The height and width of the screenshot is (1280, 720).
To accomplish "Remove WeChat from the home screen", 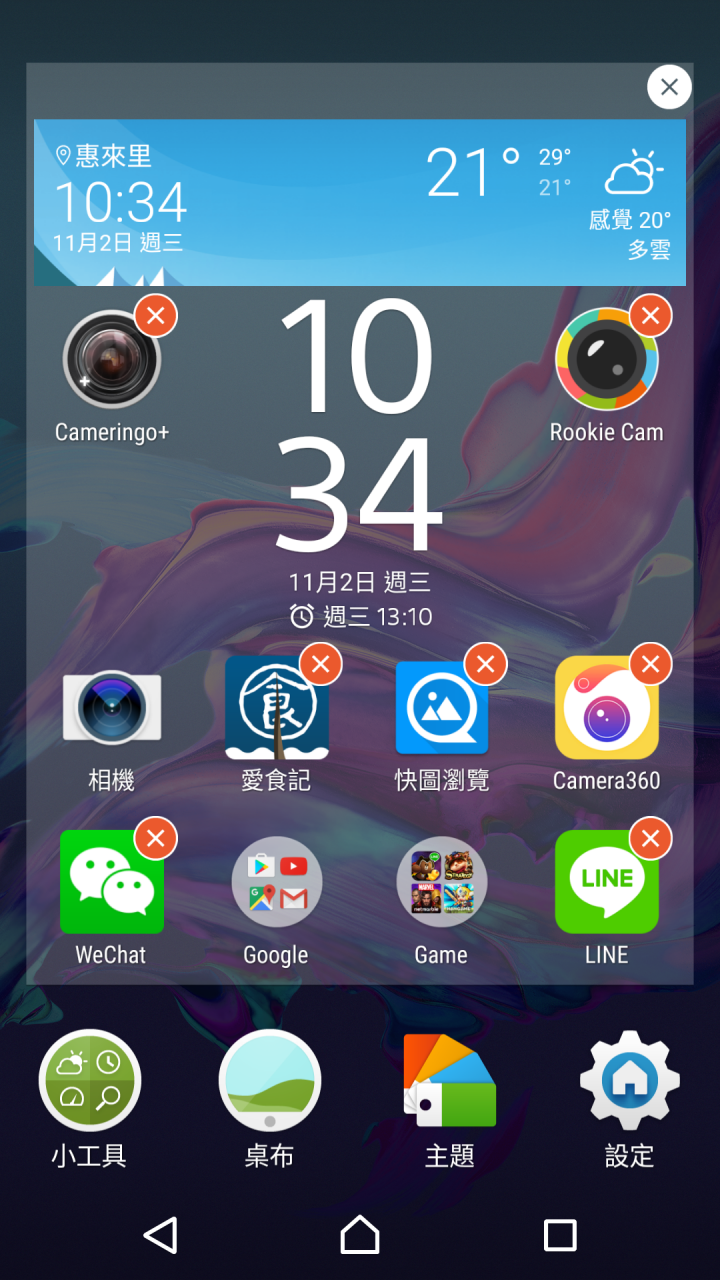I will 155,838.
